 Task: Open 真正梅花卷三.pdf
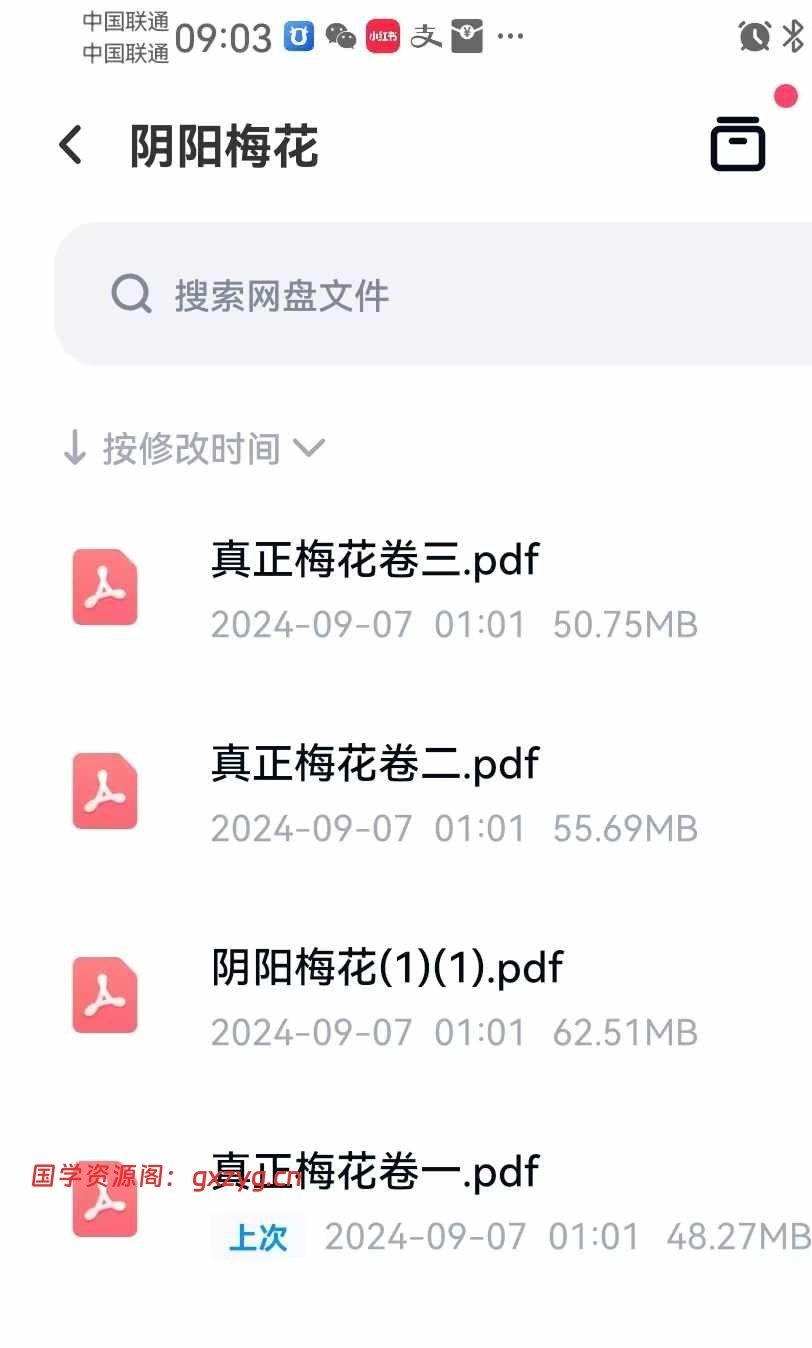(x=406, y=590)
